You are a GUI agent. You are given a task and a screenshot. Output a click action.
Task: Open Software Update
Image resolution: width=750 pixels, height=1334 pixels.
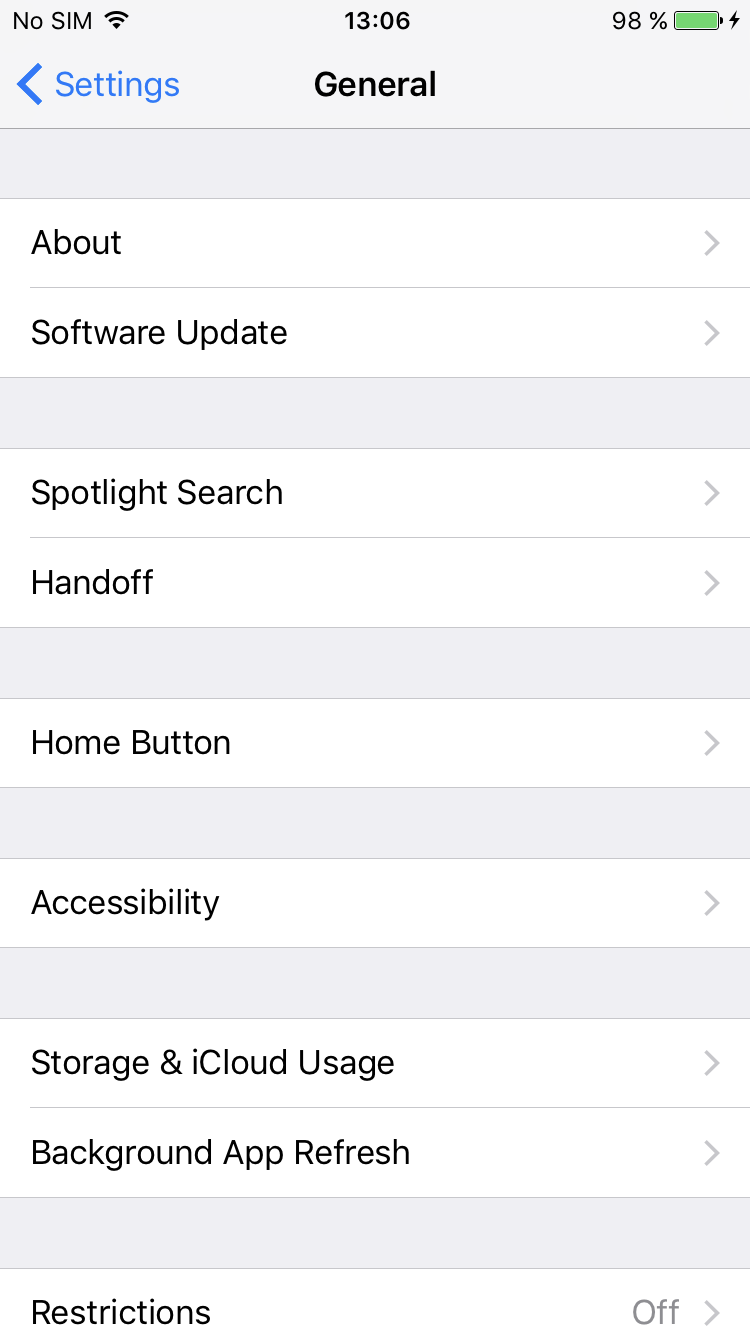tap(375, 333)
